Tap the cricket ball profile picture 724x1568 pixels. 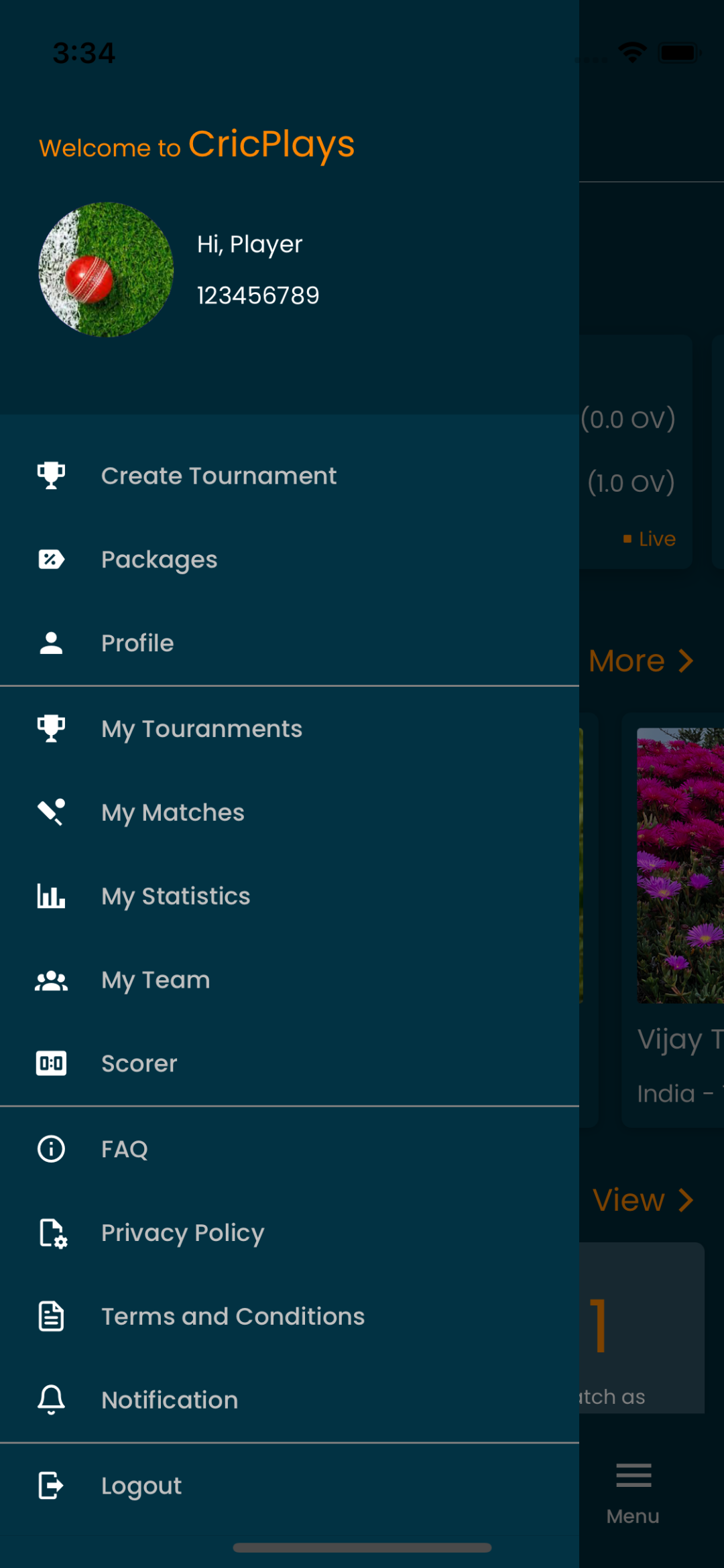(106, 269)
